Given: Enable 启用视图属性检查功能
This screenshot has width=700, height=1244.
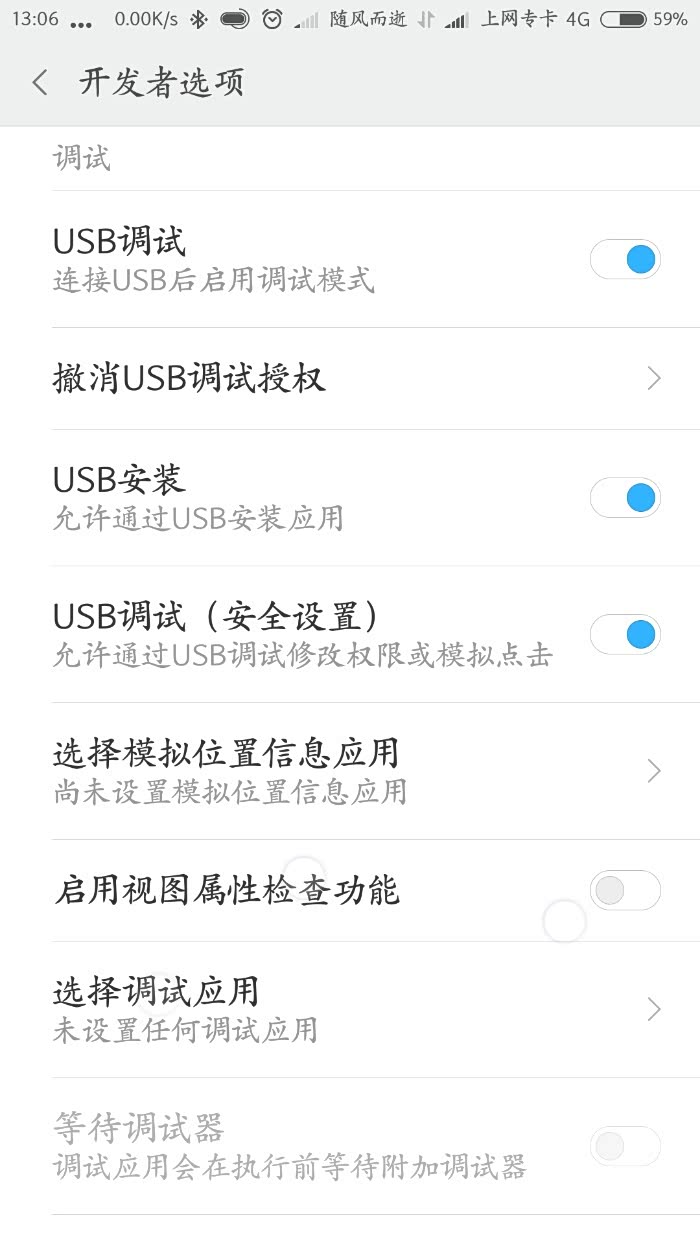Looking at the screenshot, I should 625,890.
